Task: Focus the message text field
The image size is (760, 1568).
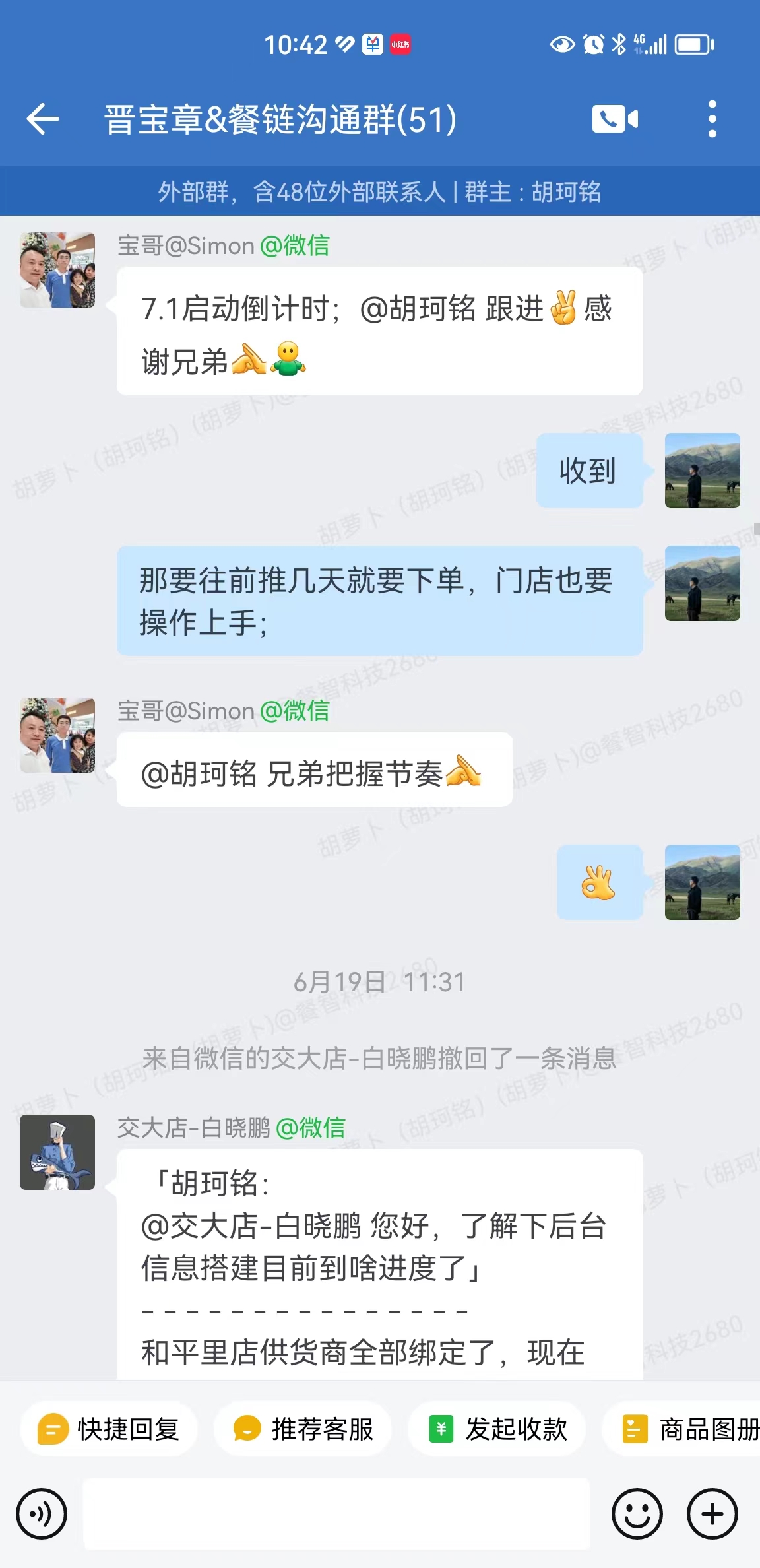Action: 336,1514
